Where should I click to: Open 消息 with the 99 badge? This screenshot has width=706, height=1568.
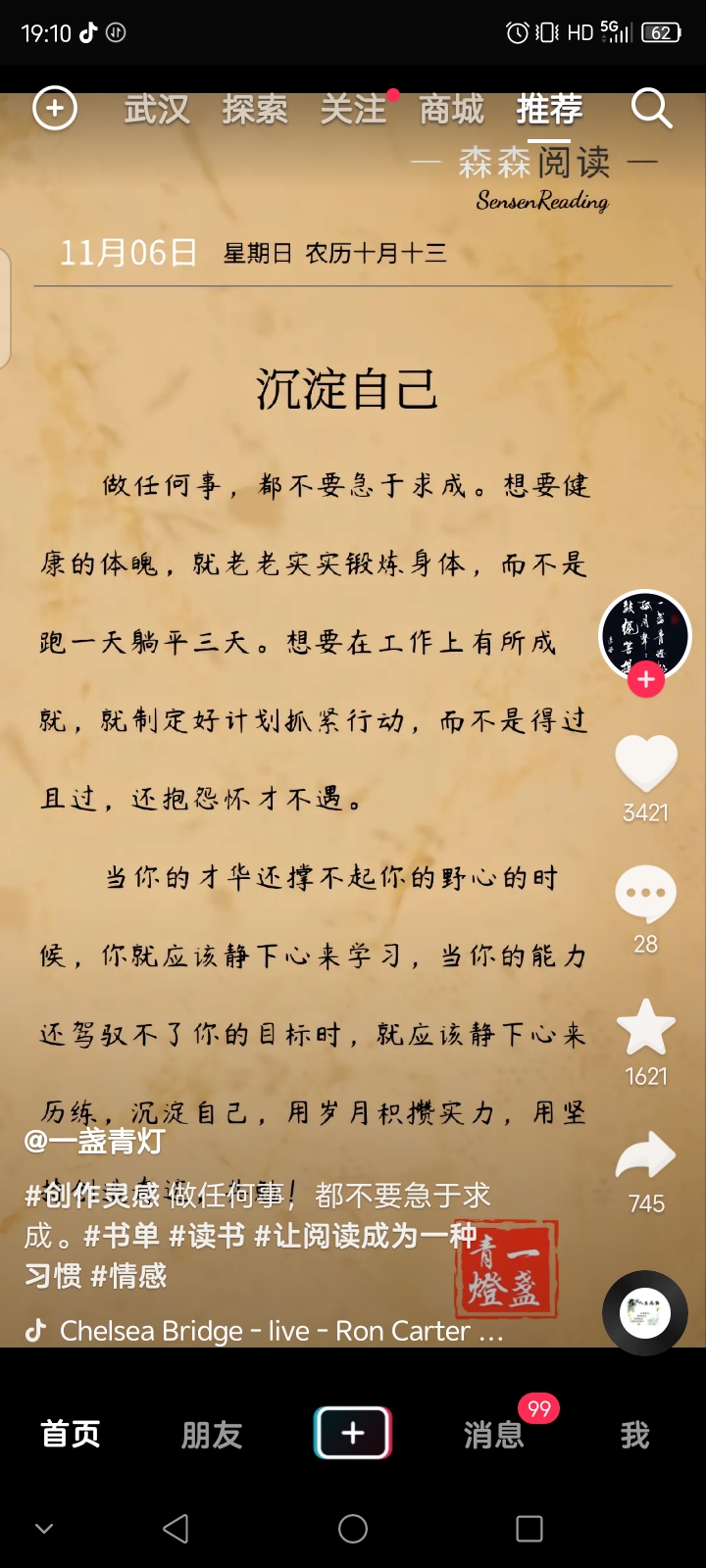tap(493, 1434)
